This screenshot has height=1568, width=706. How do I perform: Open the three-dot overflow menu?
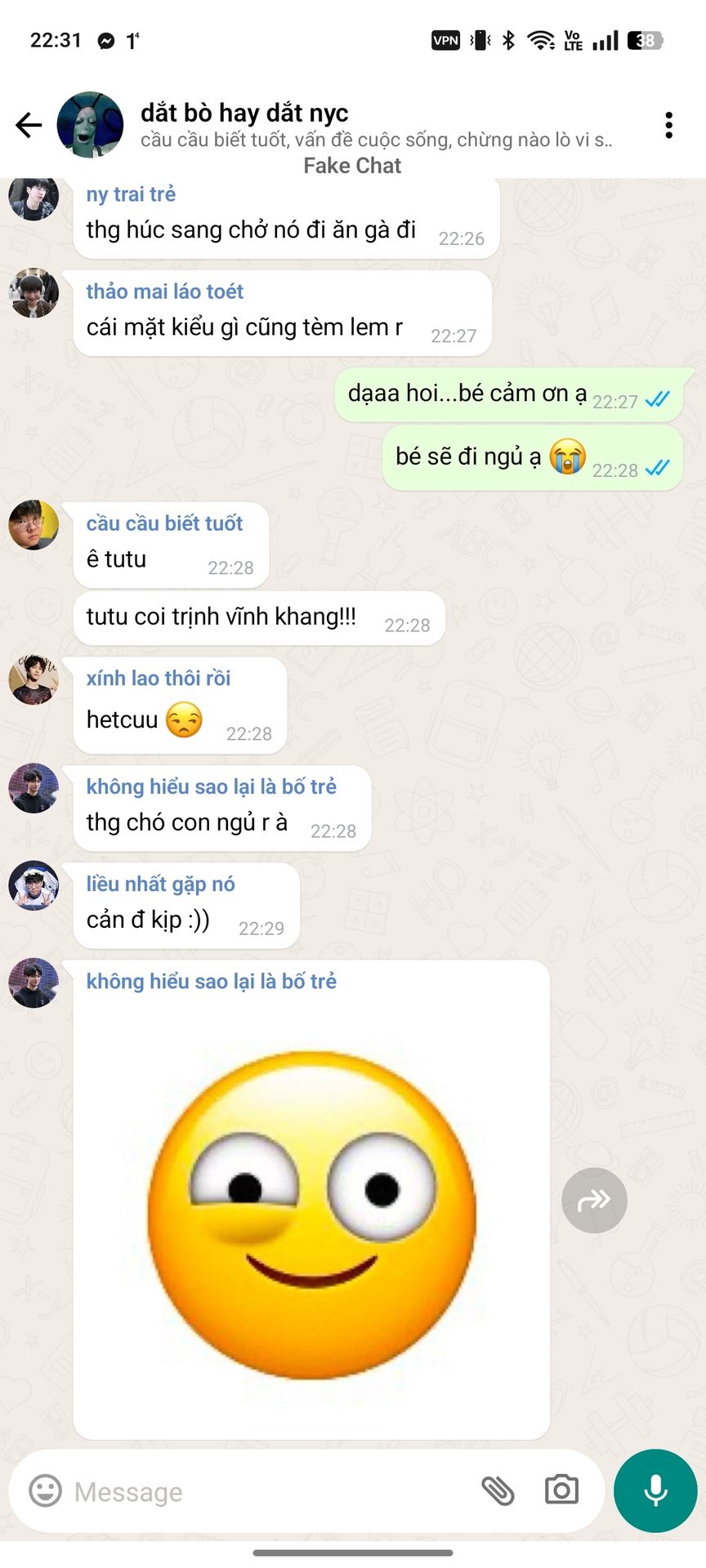click(x=668, y=125)
